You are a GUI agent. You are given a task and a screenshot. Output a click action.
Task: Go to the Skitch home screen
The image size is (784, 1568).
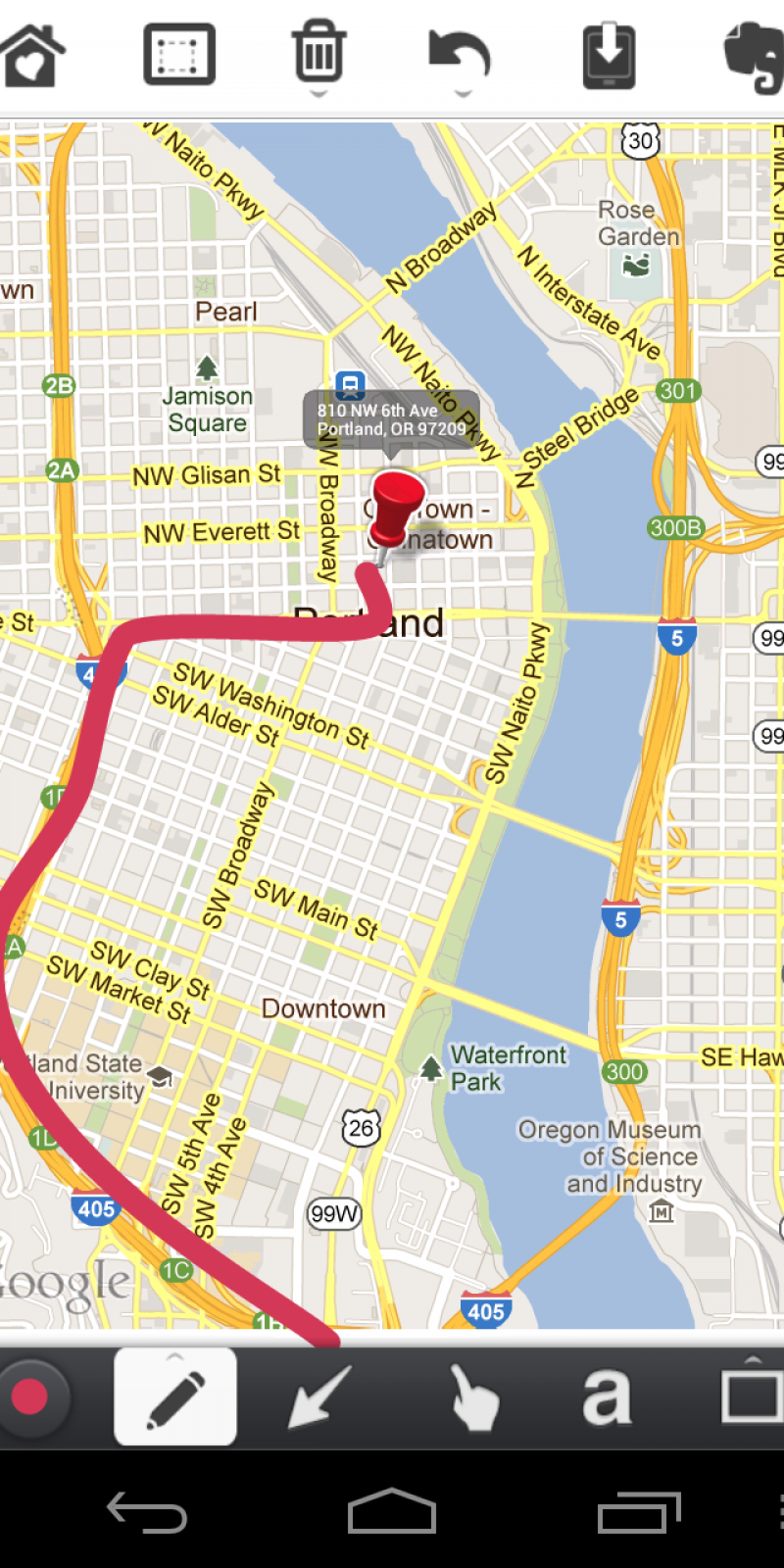(33, 55)
